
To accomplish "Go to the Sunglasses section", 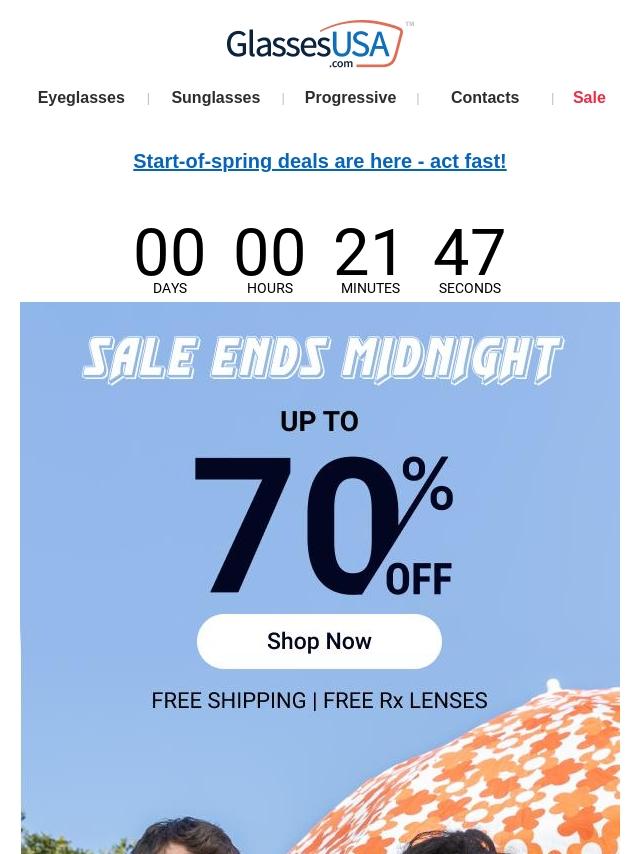I will click(215, 98).
